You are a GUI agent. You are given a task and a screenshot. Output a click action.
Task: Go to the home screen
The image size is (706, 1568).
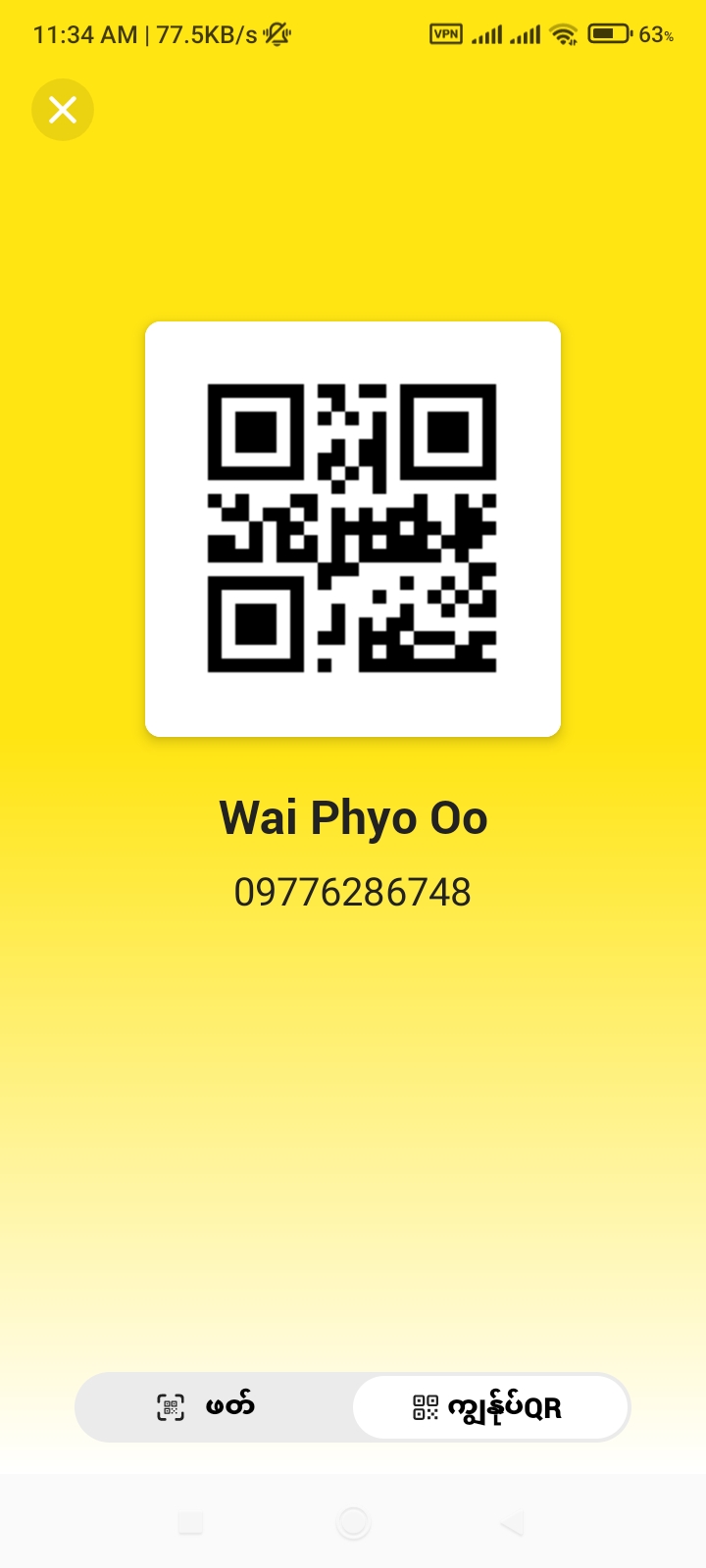353,1523
